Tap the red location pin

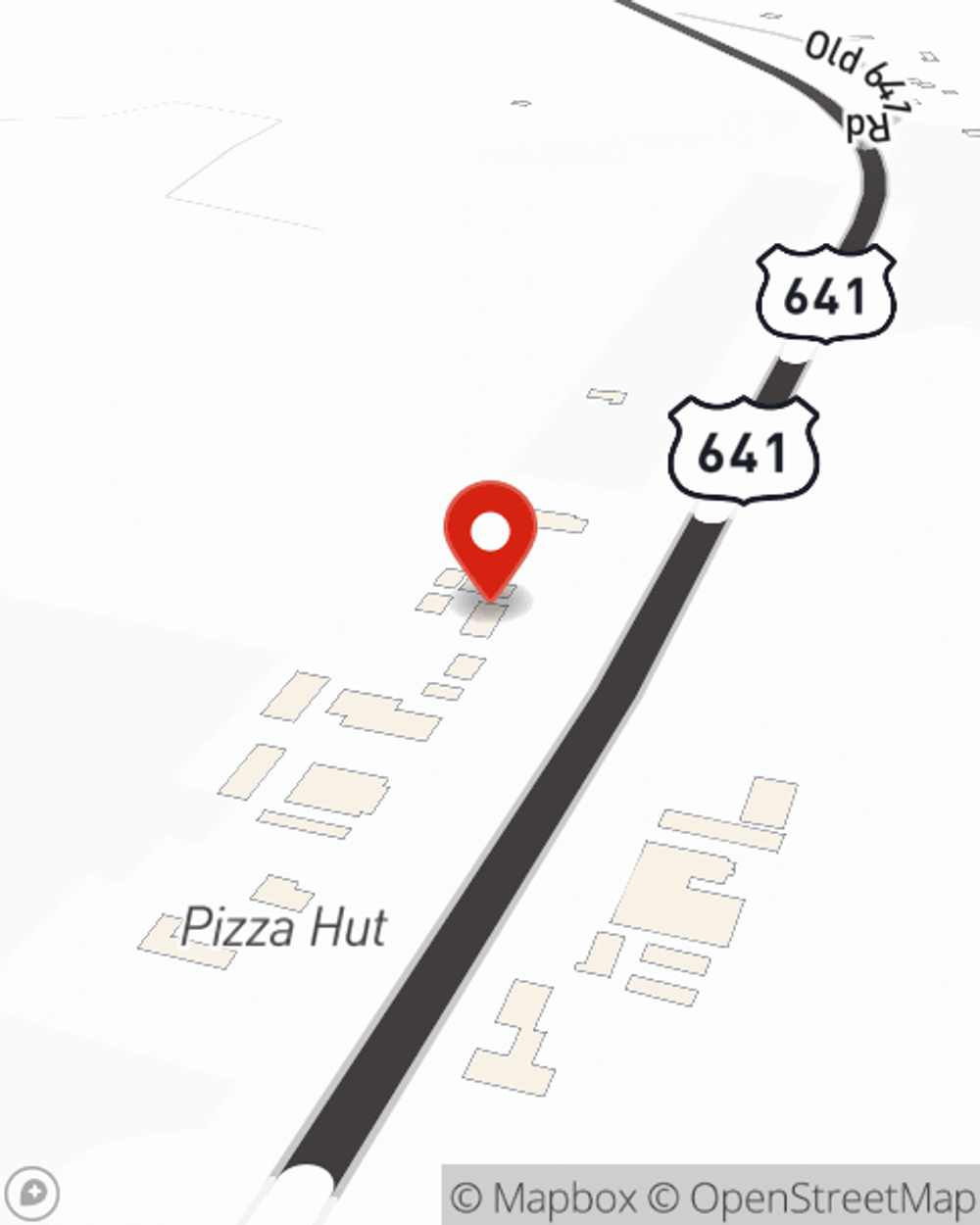(x=490, y=535)
